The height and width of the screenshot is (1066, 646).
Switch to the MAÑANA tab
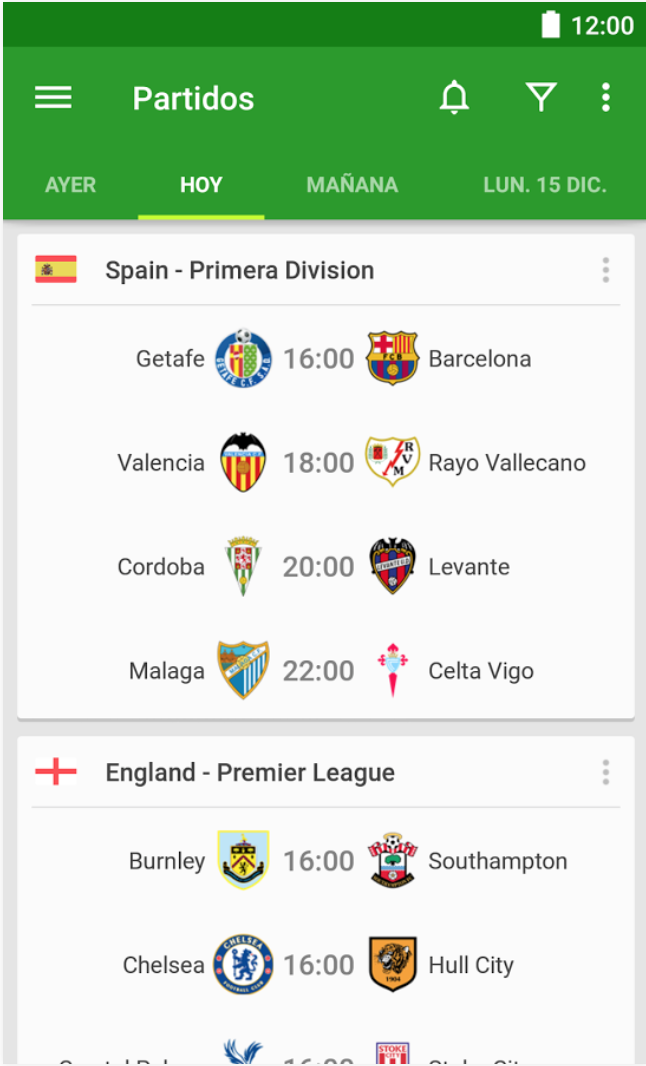coord(352,185)
